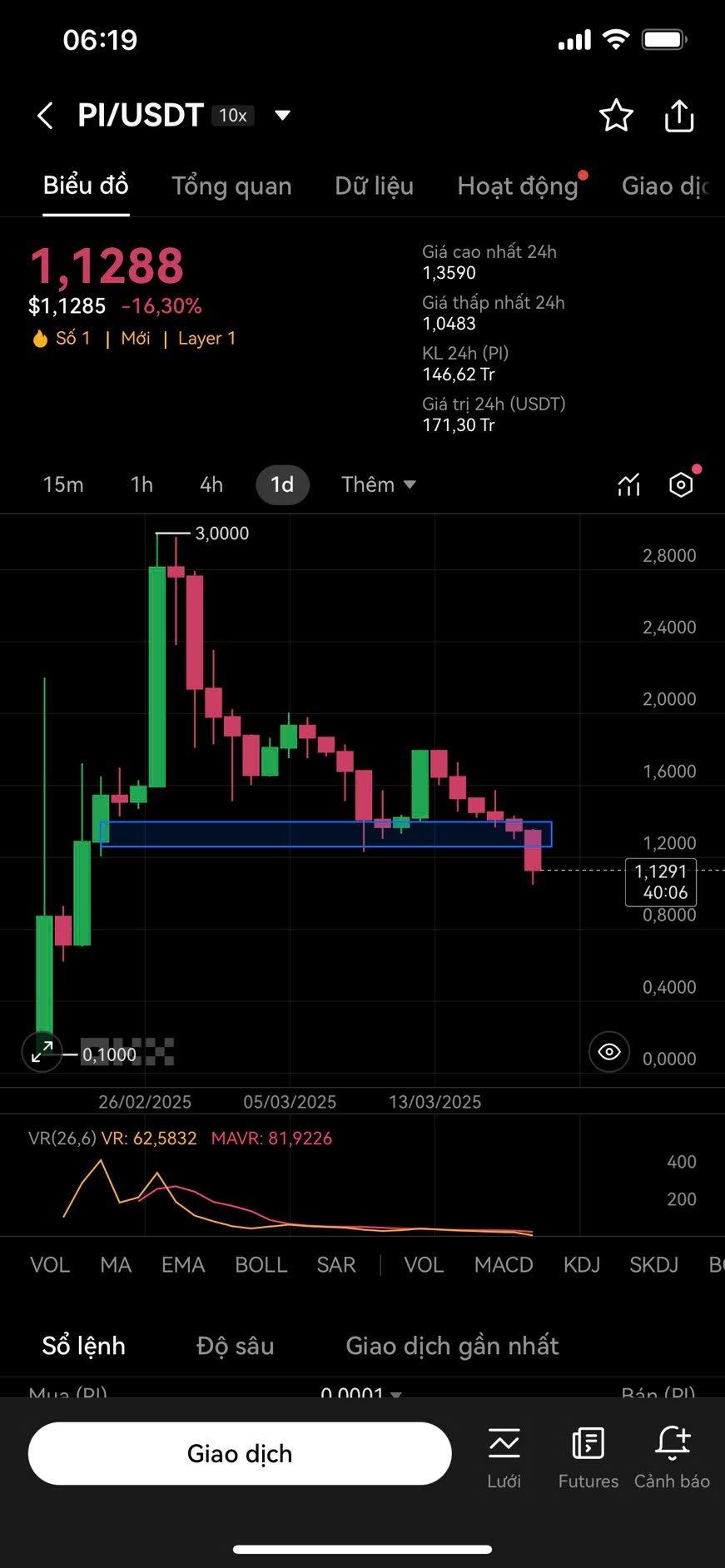This screenshot has height=1568, width=725.
Task: Select the MACD indicator
Action: click(x=503, y=1265)
